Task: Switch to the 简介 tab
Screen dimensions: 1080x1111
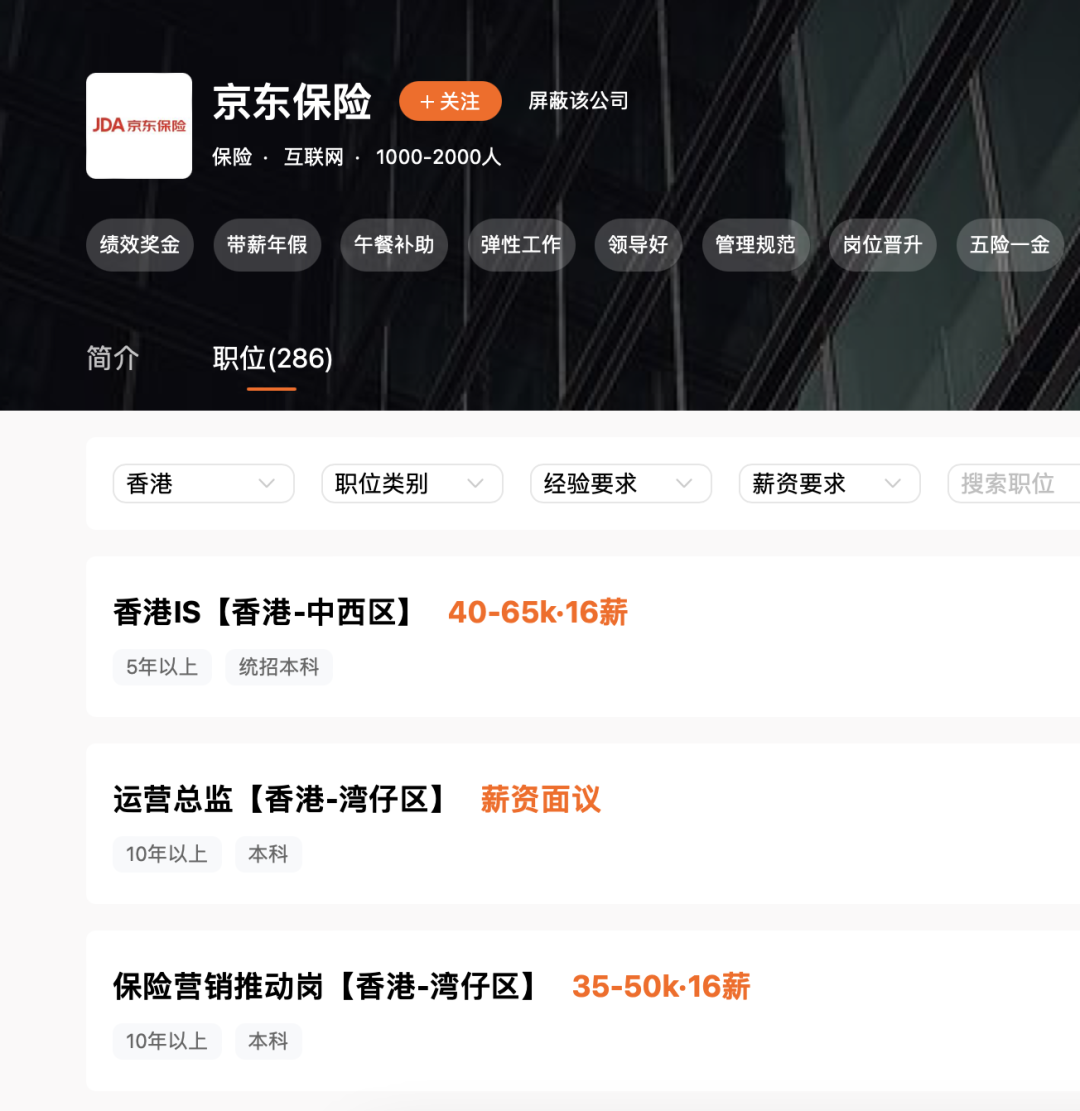Action: pos(113,358)
